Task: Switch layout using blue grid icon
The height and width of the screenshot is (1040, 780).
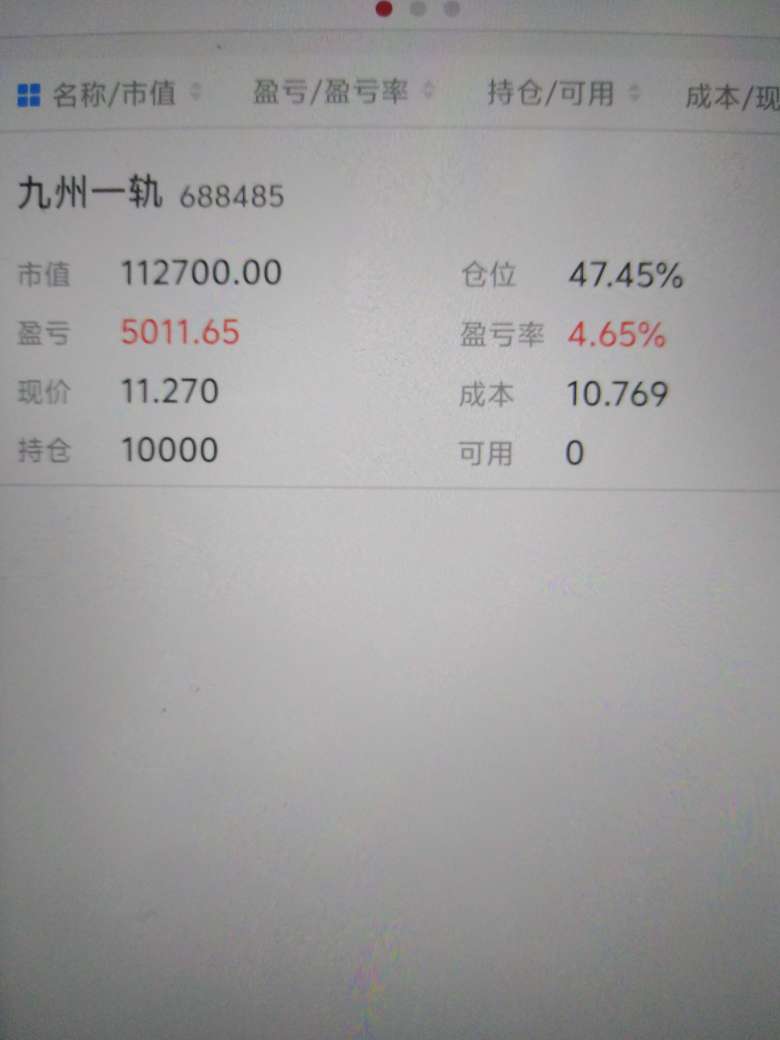Action: pos(28,95)
